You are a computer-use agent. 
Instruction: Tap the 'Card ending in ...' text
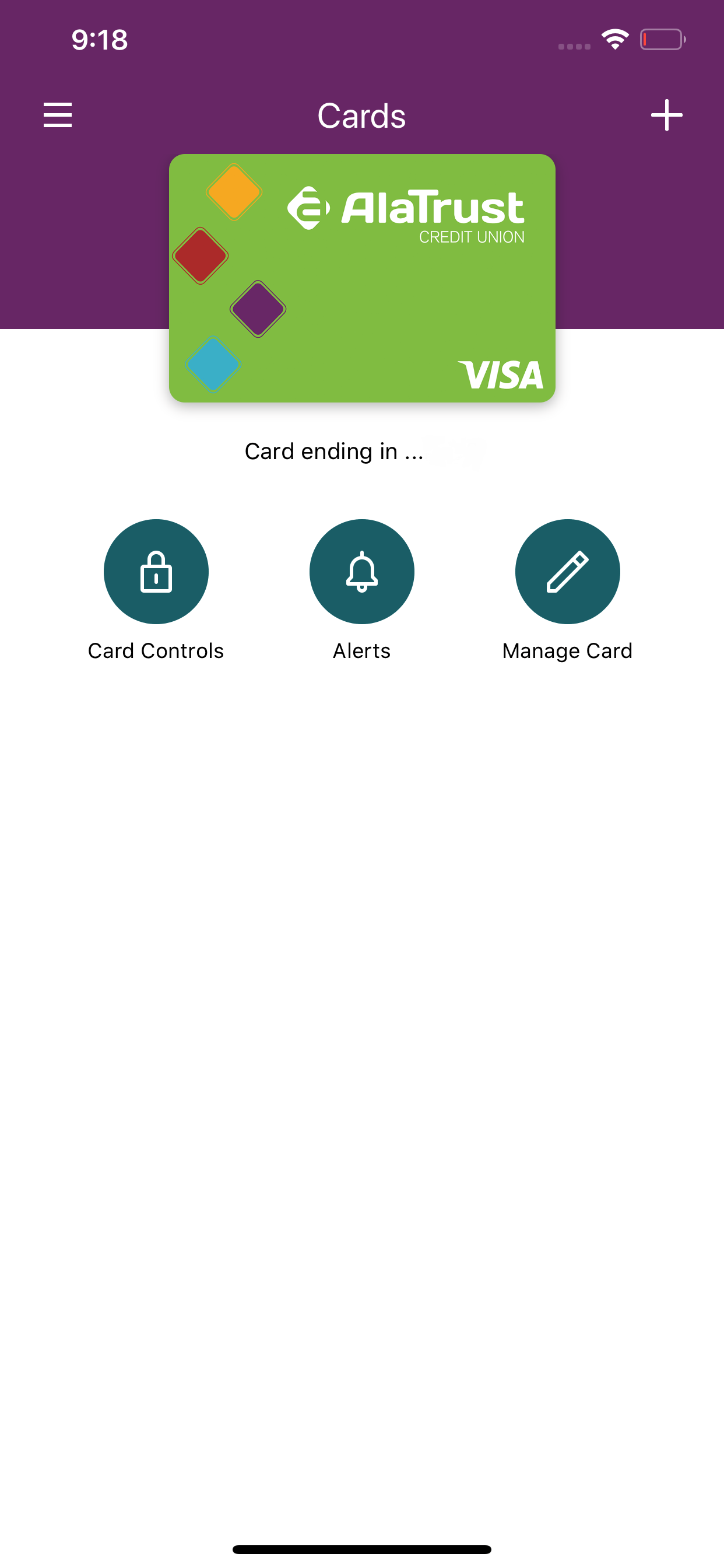(x=333, y=451)
